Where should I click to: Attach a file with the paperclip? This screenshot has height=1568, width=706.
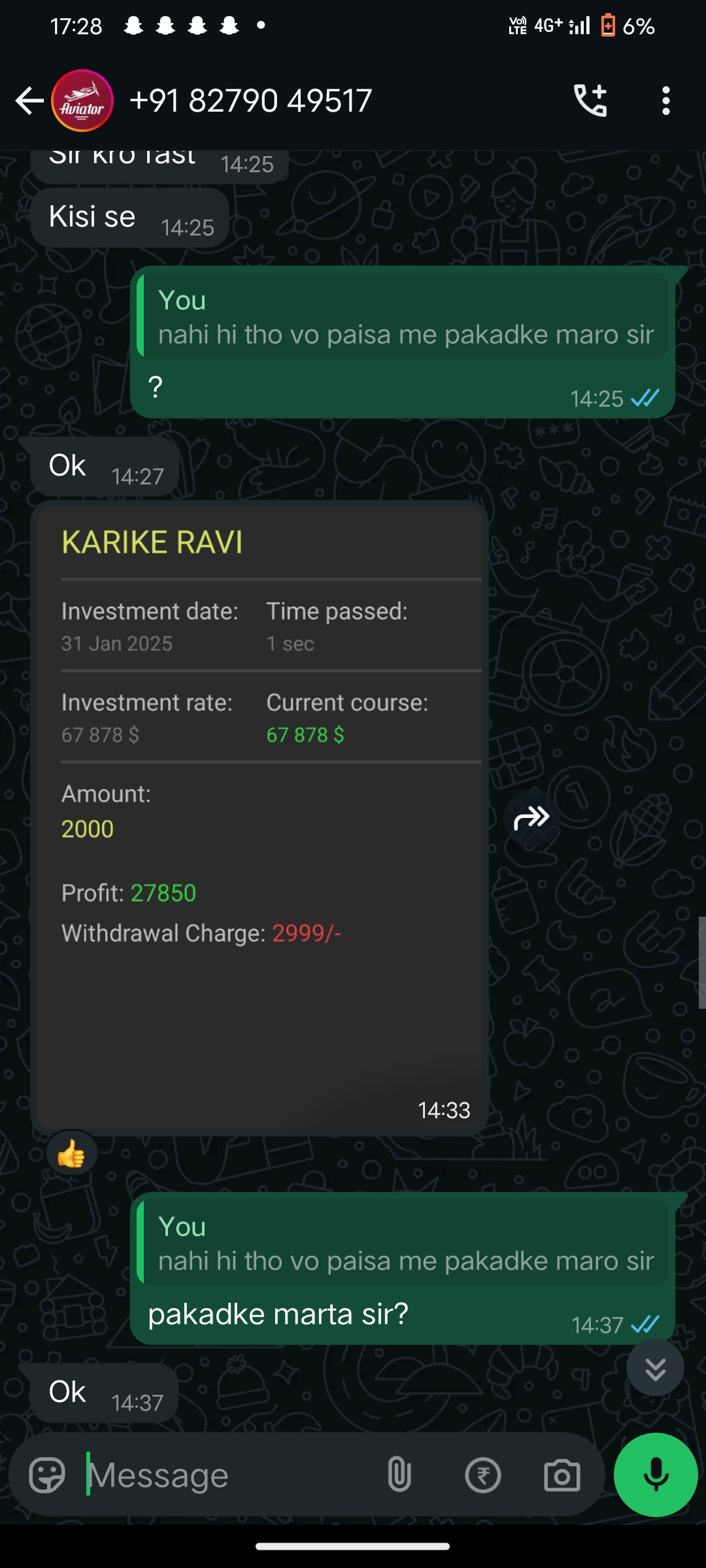tap(399, 1475)
